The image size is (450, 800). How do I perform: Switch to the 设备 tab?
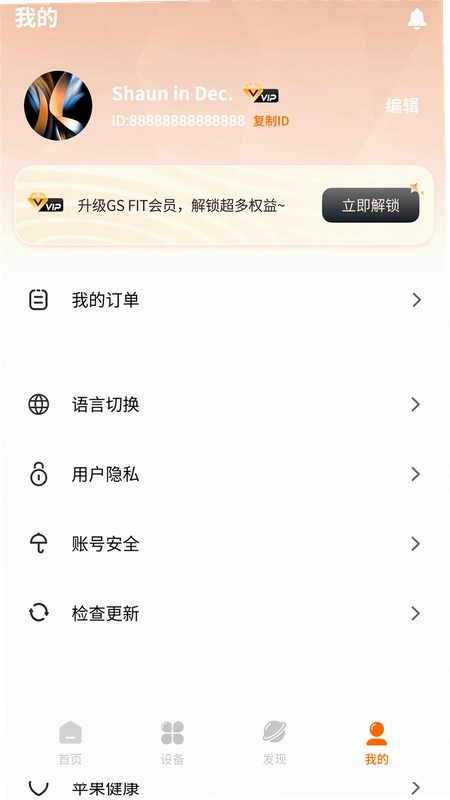coord(172,743)
